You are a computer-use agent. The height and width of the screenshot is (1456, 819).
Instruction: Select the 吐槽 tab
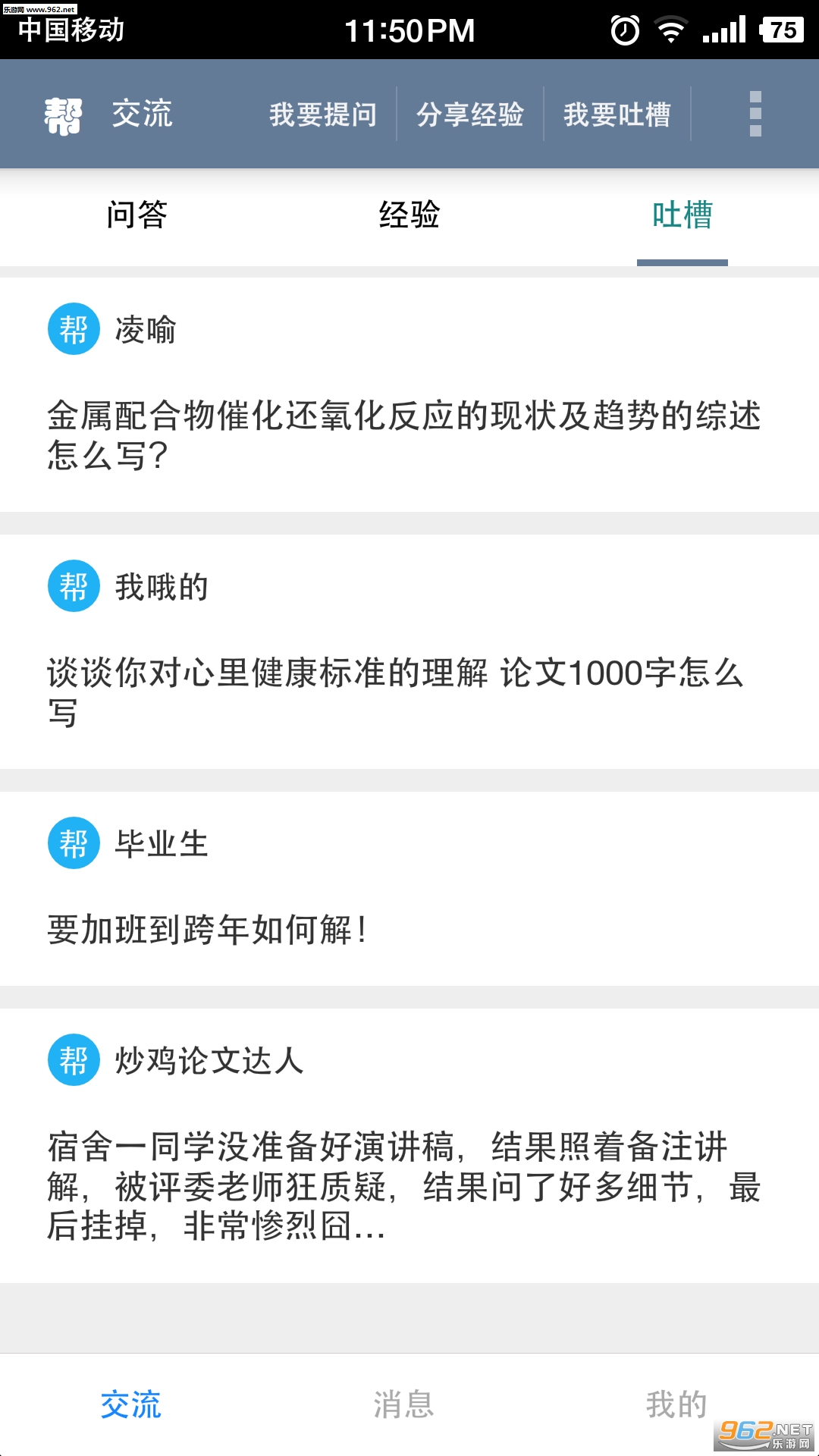tap(682, 215)
